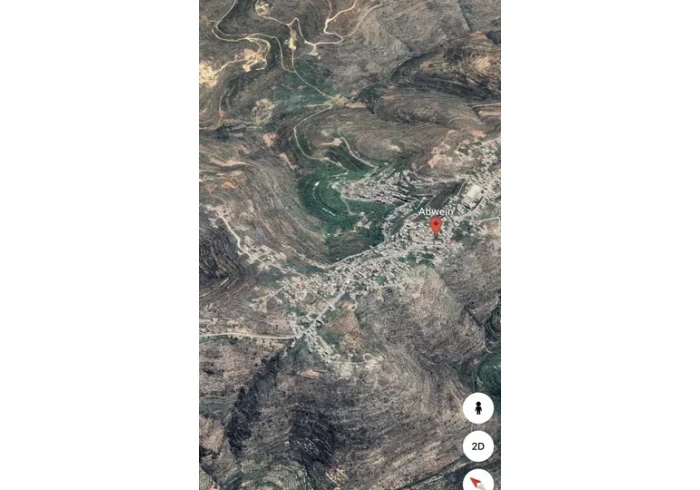Switch the map to 2D view
The width and height of the screenshot is (700, 490).
click(x=478, y=446)
